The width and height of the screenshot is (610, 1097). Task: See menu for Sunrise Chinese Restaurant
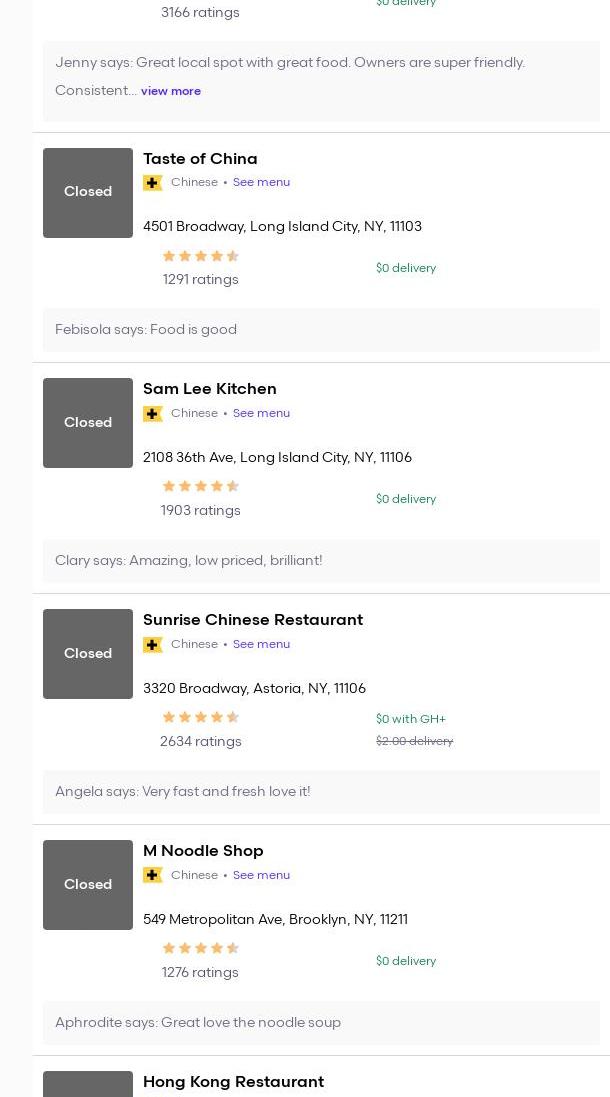click(x=261, y=644)
